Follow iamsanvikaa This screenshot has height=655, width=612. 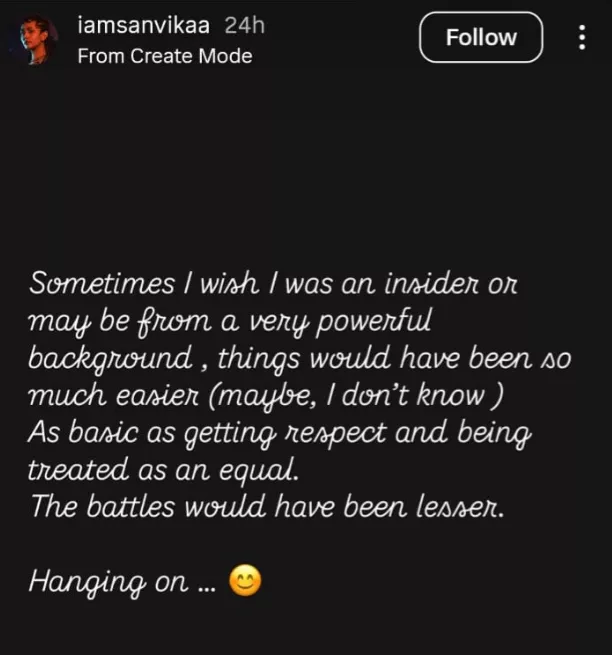[x=481, y=38]
